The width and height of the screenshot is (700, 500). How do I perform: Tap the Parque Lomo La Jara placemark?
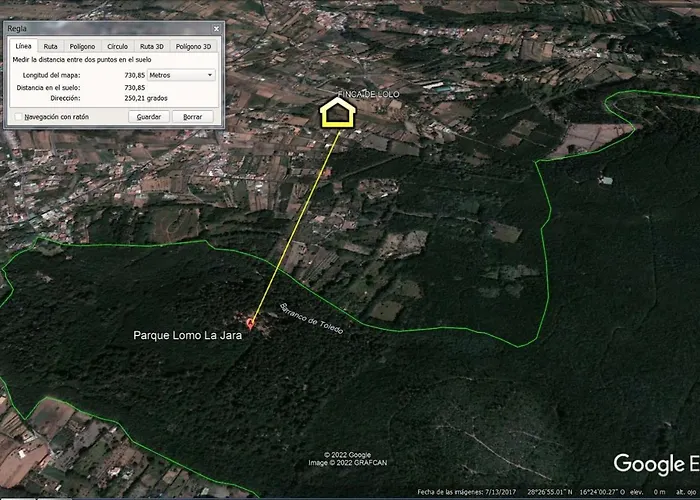[249, 323]
